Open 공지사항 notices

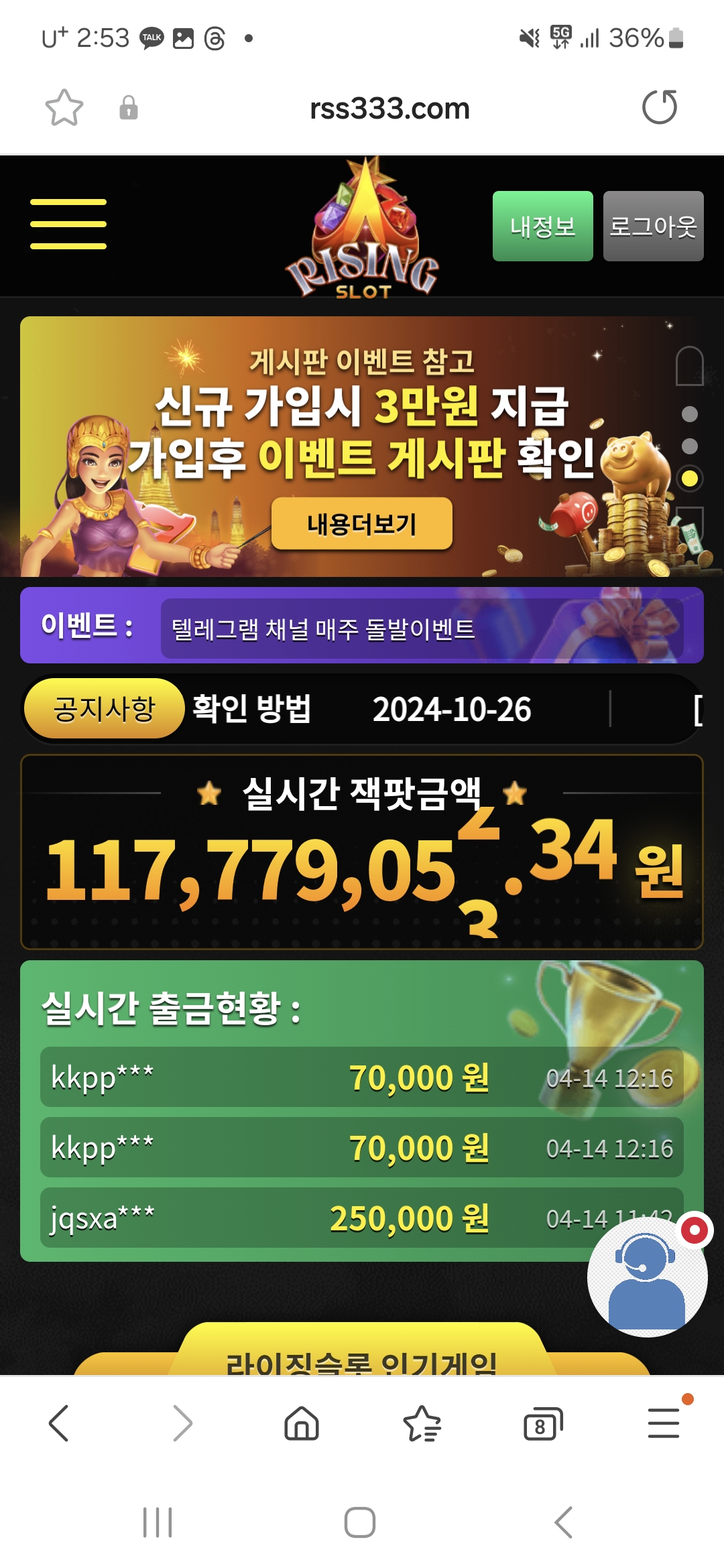click(x=104, y=709)
